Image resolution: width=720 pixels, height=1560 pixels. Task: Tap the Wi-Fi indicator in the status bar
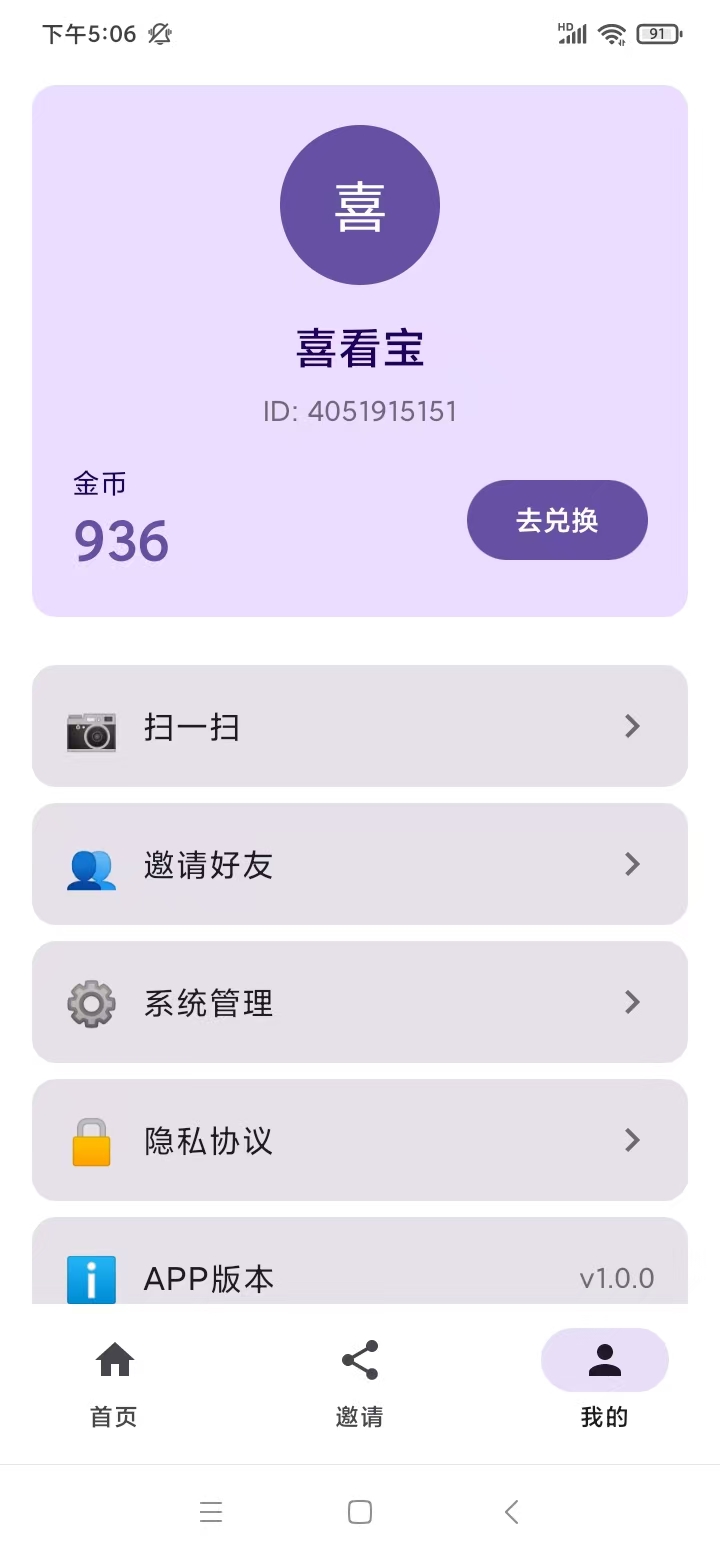[613, 33]
